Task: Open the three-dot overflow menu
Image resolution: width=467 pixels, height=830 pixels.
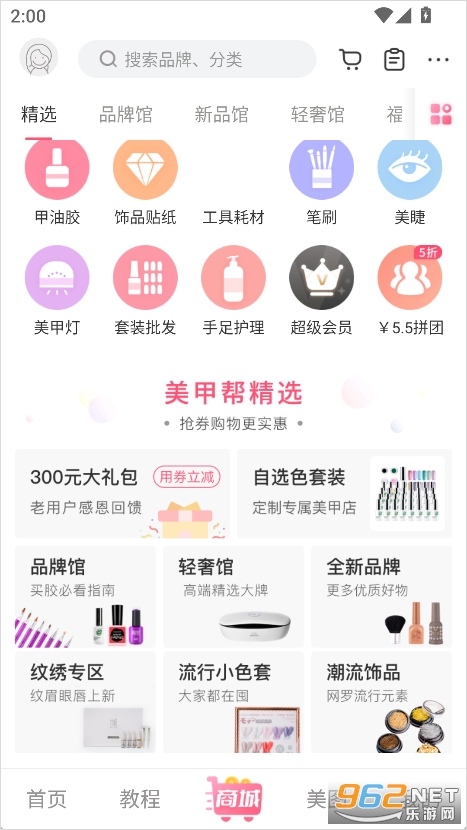Action: [438, 60]
